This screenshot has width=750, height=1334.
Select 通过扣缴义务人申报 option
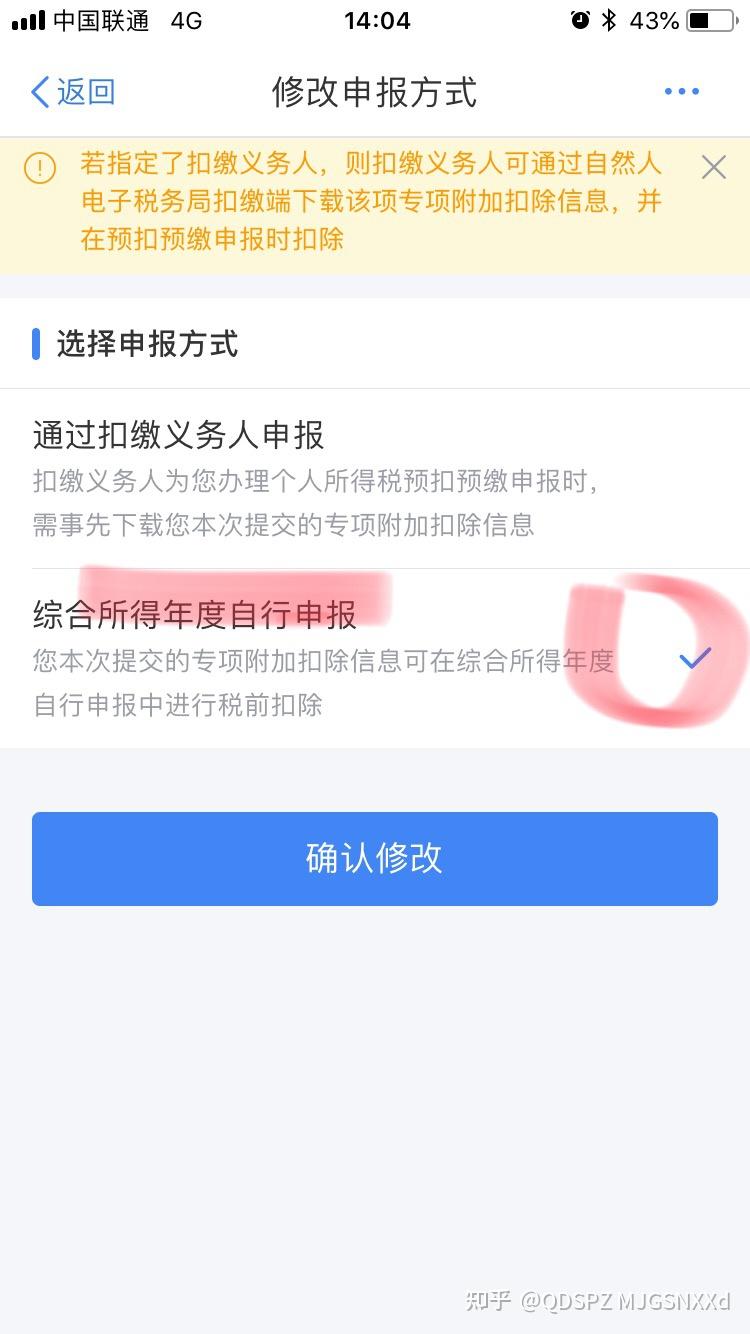pos(375,478)
